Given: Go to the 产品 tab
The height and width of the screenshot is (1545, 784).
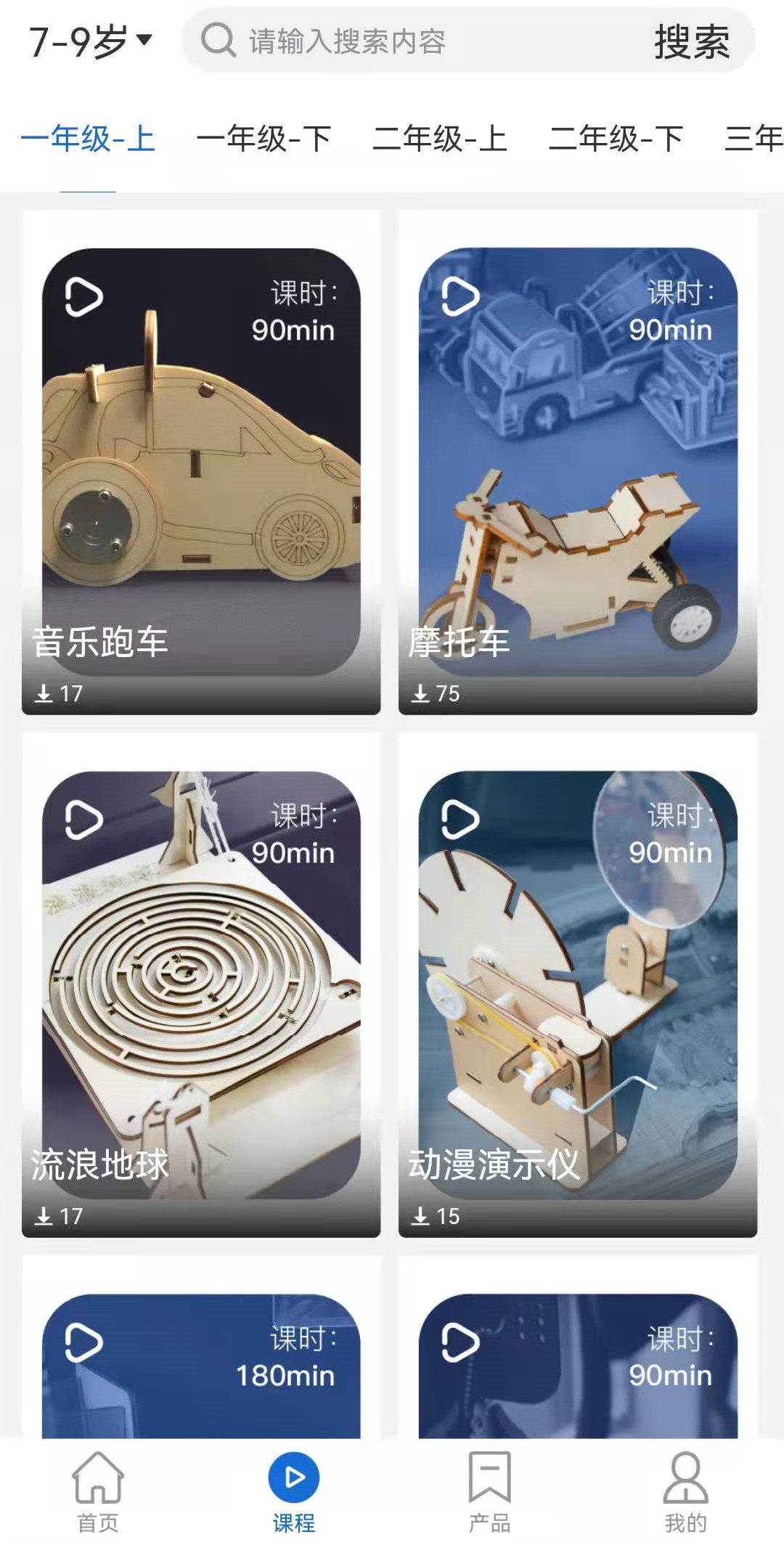Looking at the screenshot, I should (490, 1491).
